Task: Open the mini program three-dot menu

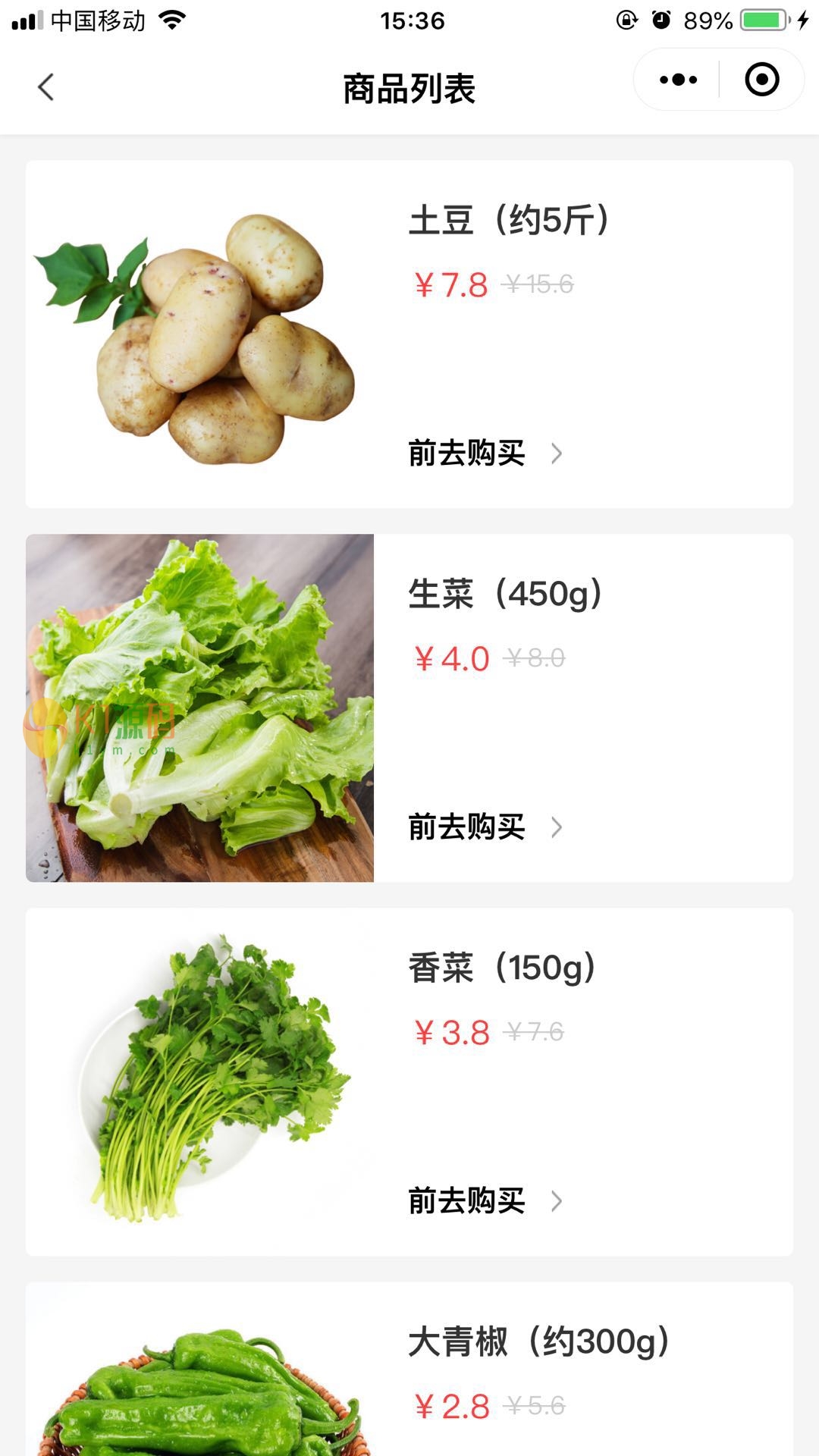Action: [678, 80]
